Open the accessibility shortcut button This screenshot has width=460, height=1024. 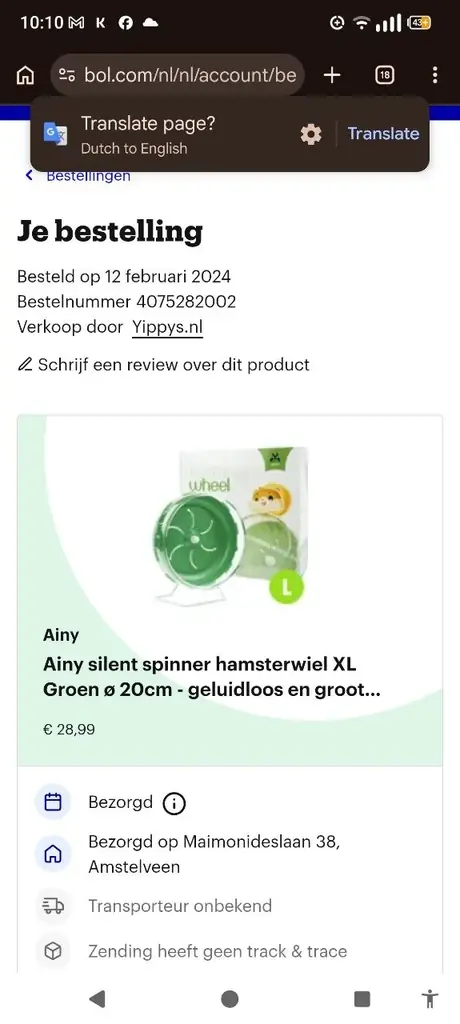point(429,999)
